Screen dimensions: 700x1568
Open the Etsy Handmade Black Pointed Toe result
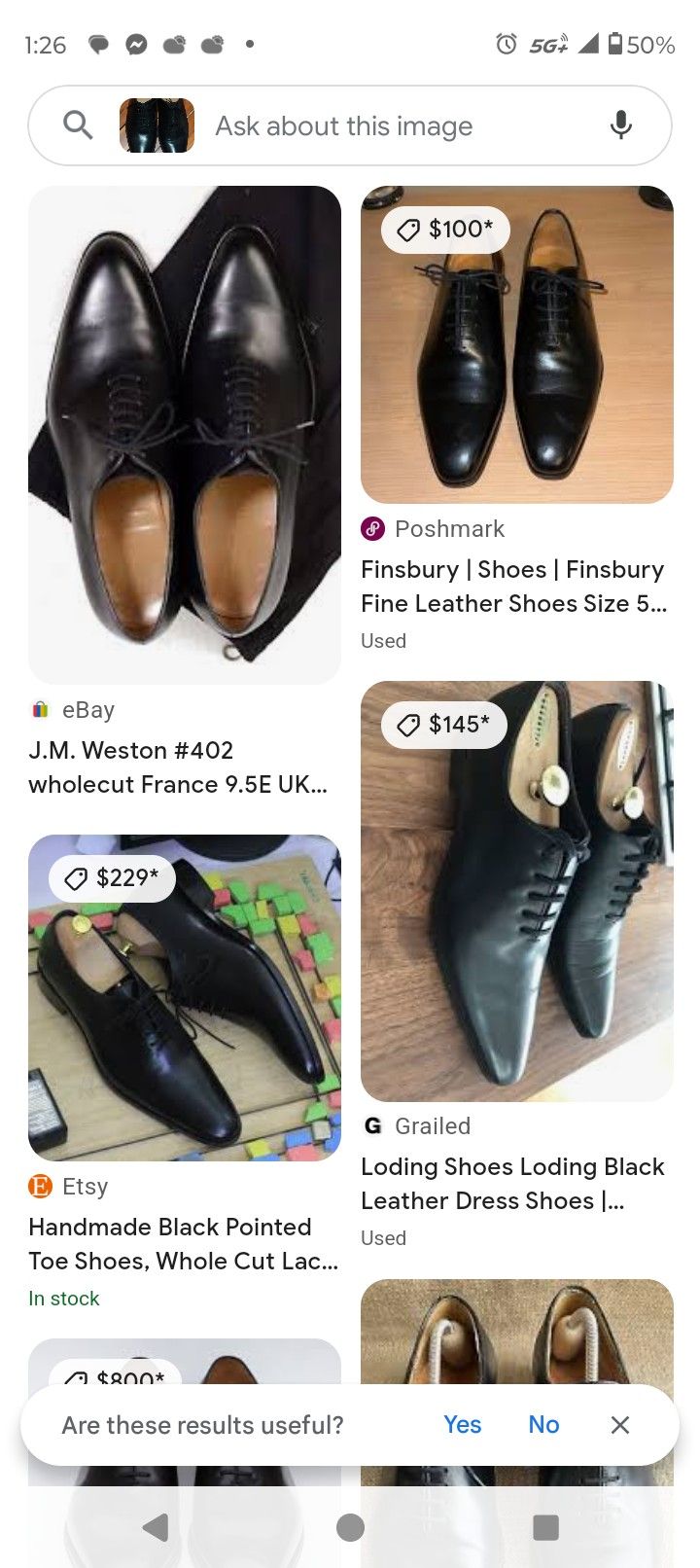coord(185,997)
